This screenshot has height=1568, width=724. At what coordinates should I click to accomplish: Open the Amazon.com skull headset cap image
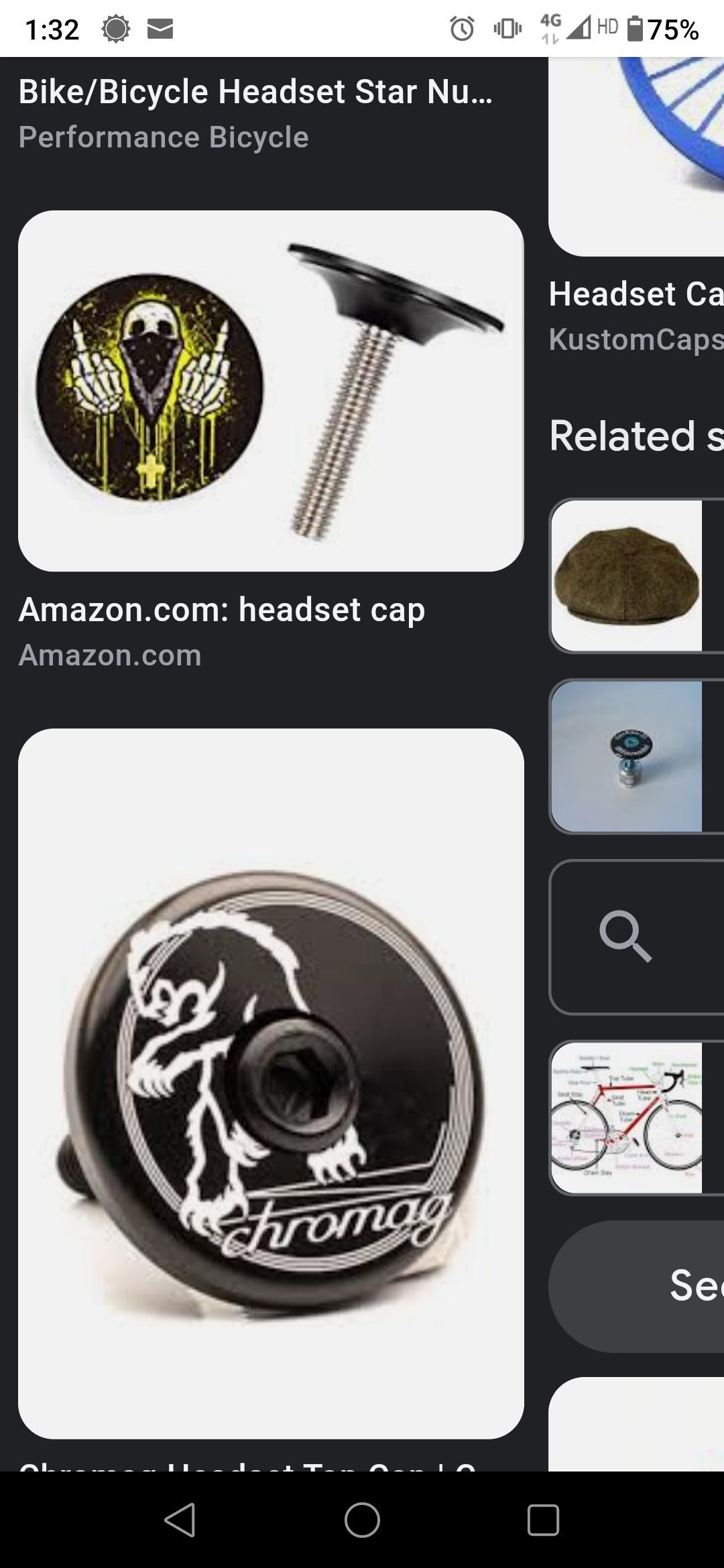[x=271, y=391]
